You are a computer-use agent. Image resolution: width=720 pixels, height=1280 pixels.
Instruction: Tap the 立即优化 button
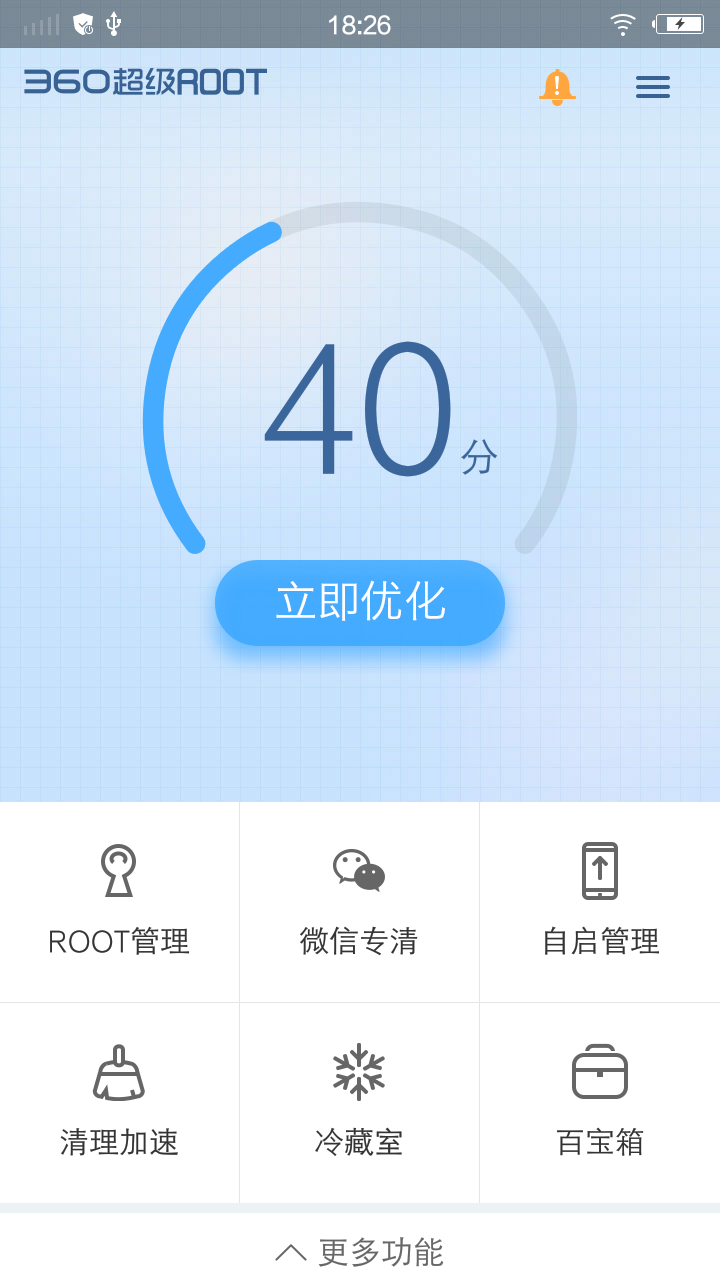[360, 602]
